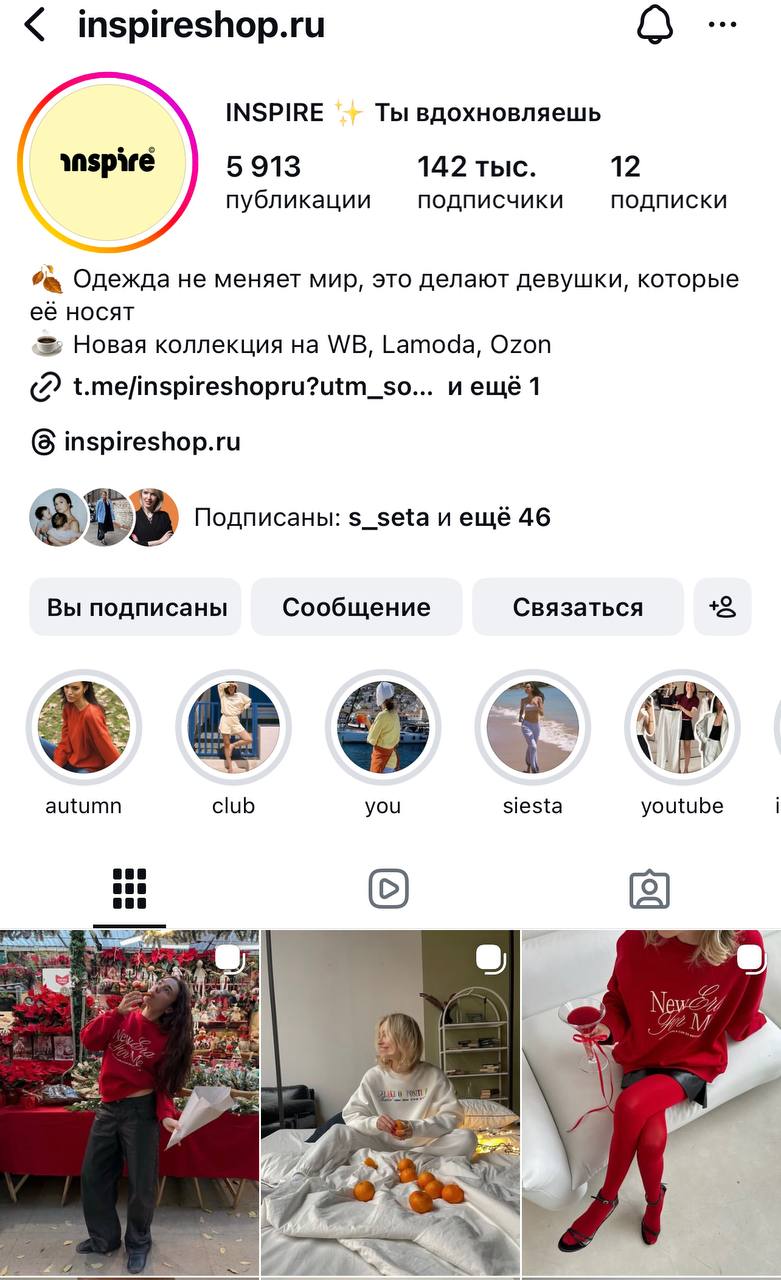
Task: Open the Threads profile inspireshop.ru
Action: pos(151,442)
